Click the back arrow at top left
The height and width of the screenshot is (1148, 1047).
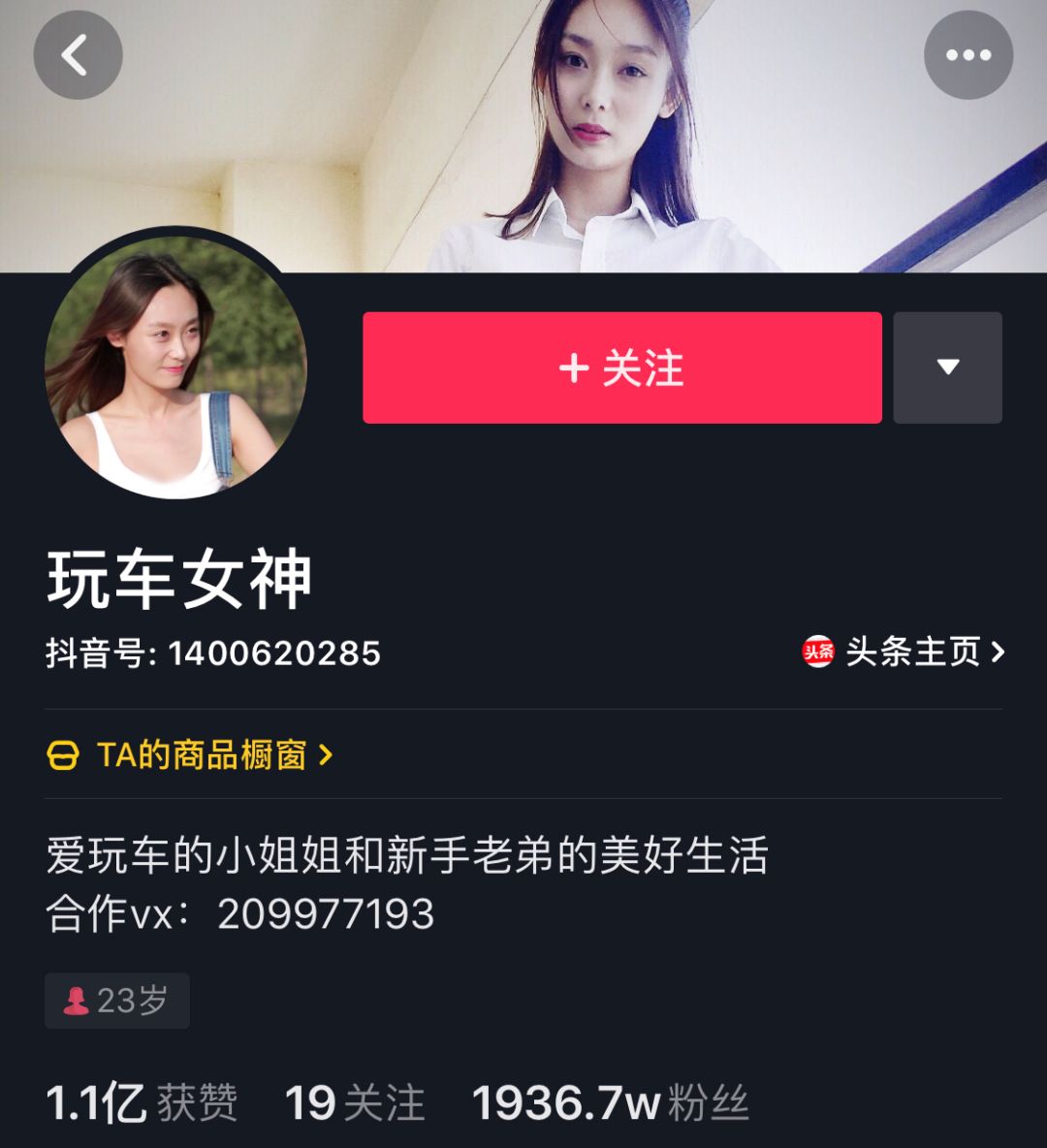[78, 55]
